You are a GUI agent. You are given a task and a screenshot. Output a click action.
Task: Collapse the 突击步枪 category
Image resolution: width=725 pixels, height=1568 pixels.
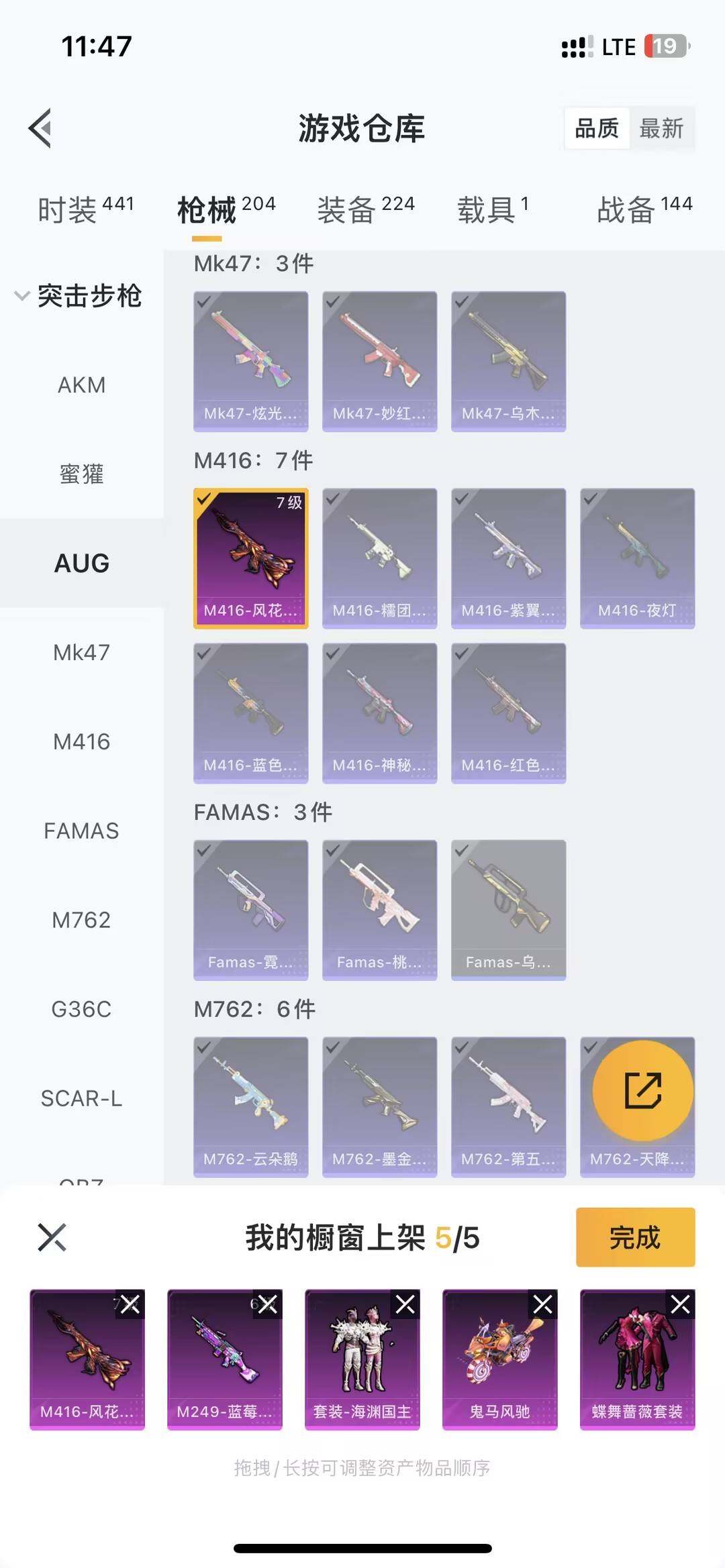[79, 296]
